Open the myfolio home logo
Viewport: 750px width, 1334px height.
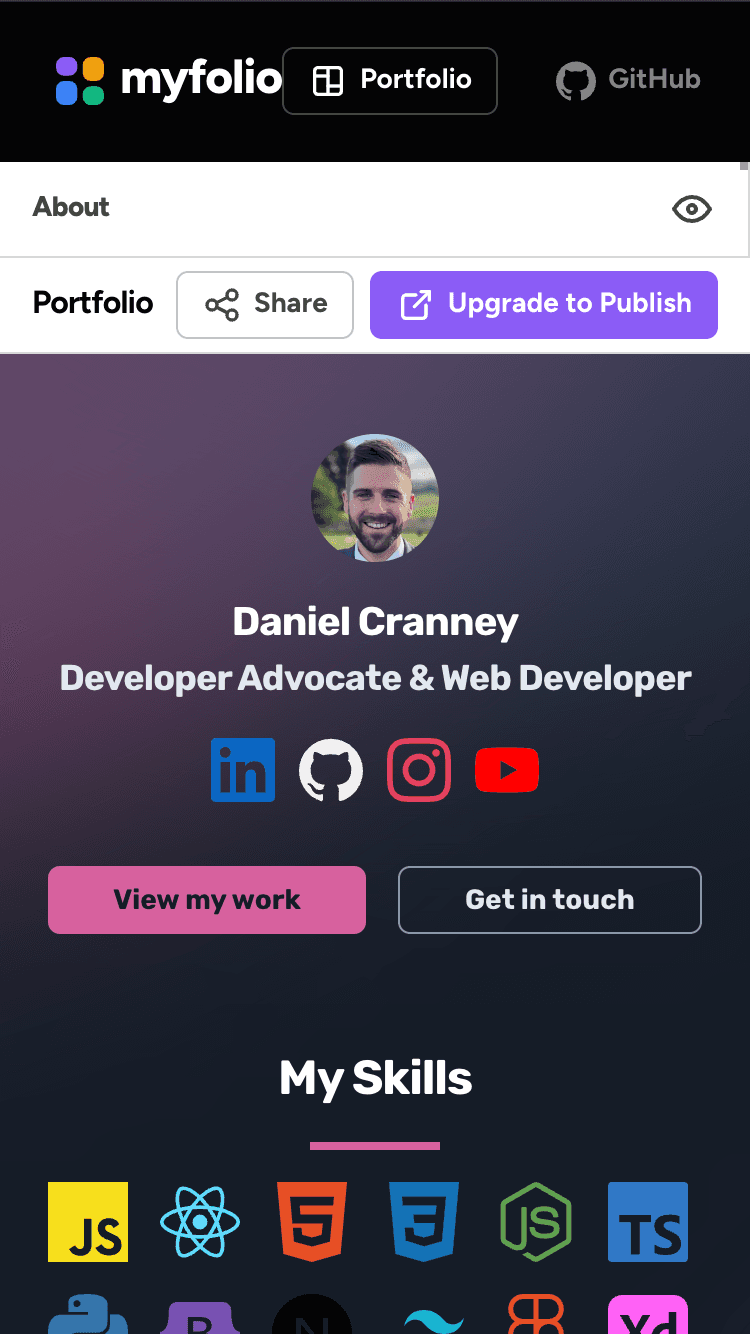pyautogui.click(x=168, y=80)
